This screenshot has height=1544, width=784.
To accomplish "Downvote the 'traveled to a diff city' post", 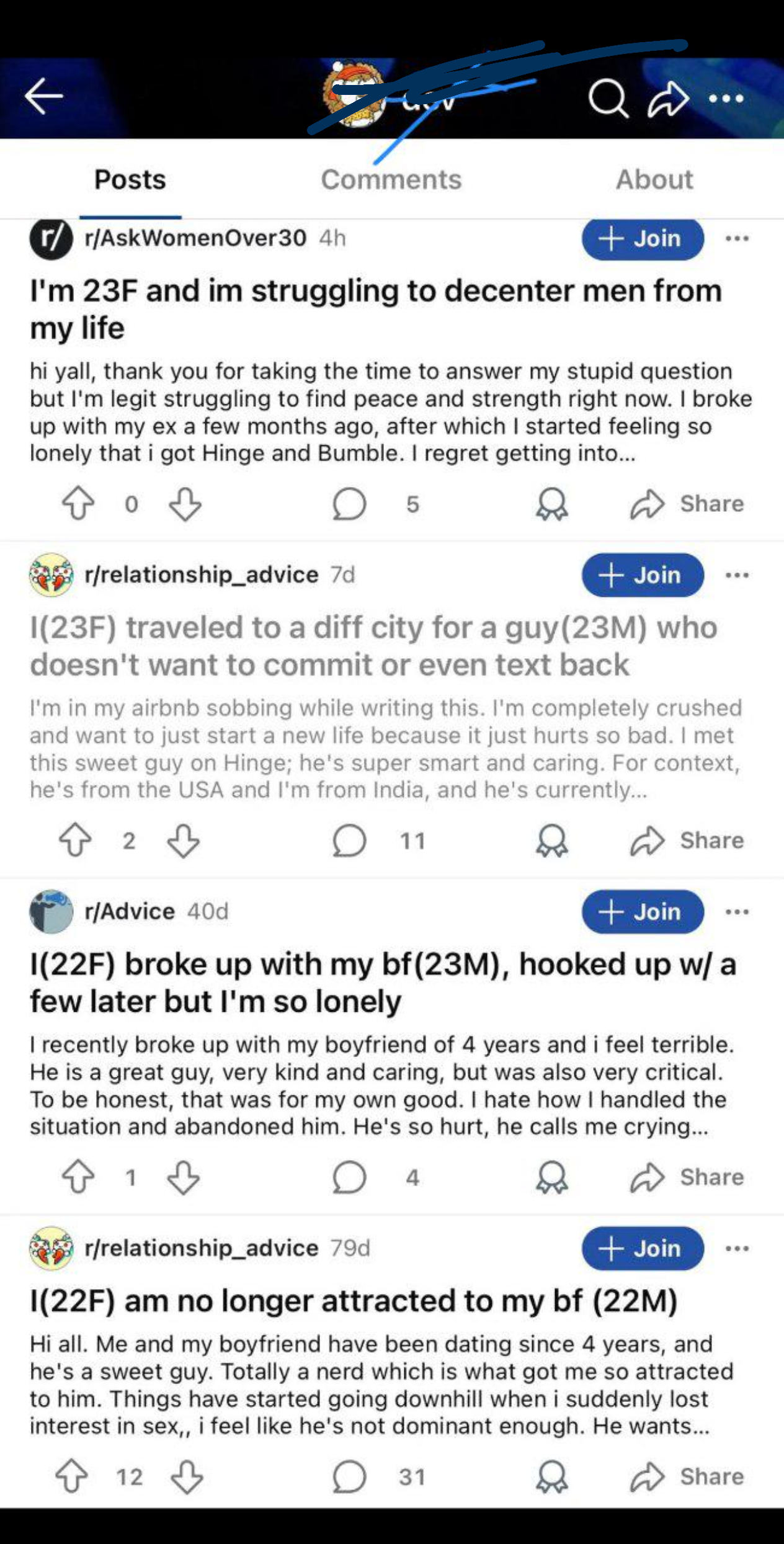I will [x=184, y=841].
